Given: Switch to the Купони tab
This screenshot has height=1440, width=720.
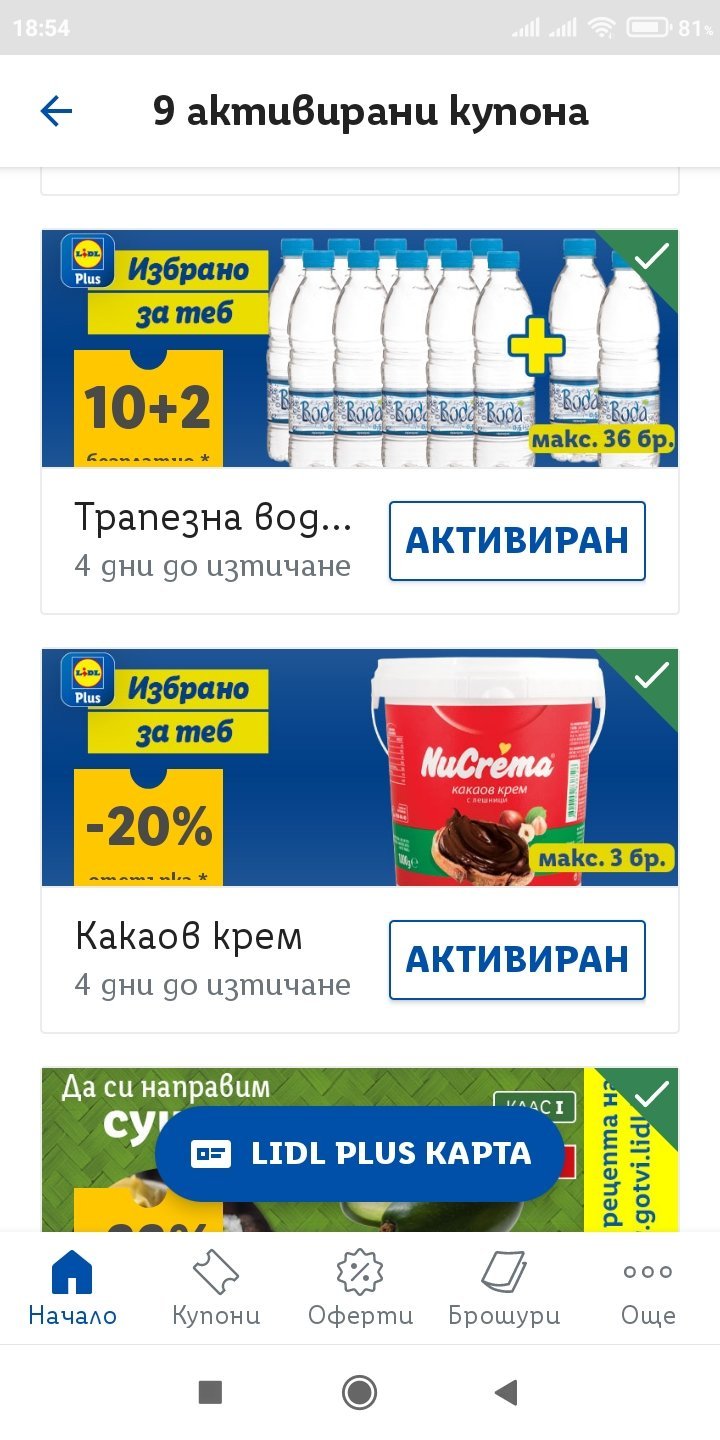Looking at the screenshot, I should pos(216,1288).
